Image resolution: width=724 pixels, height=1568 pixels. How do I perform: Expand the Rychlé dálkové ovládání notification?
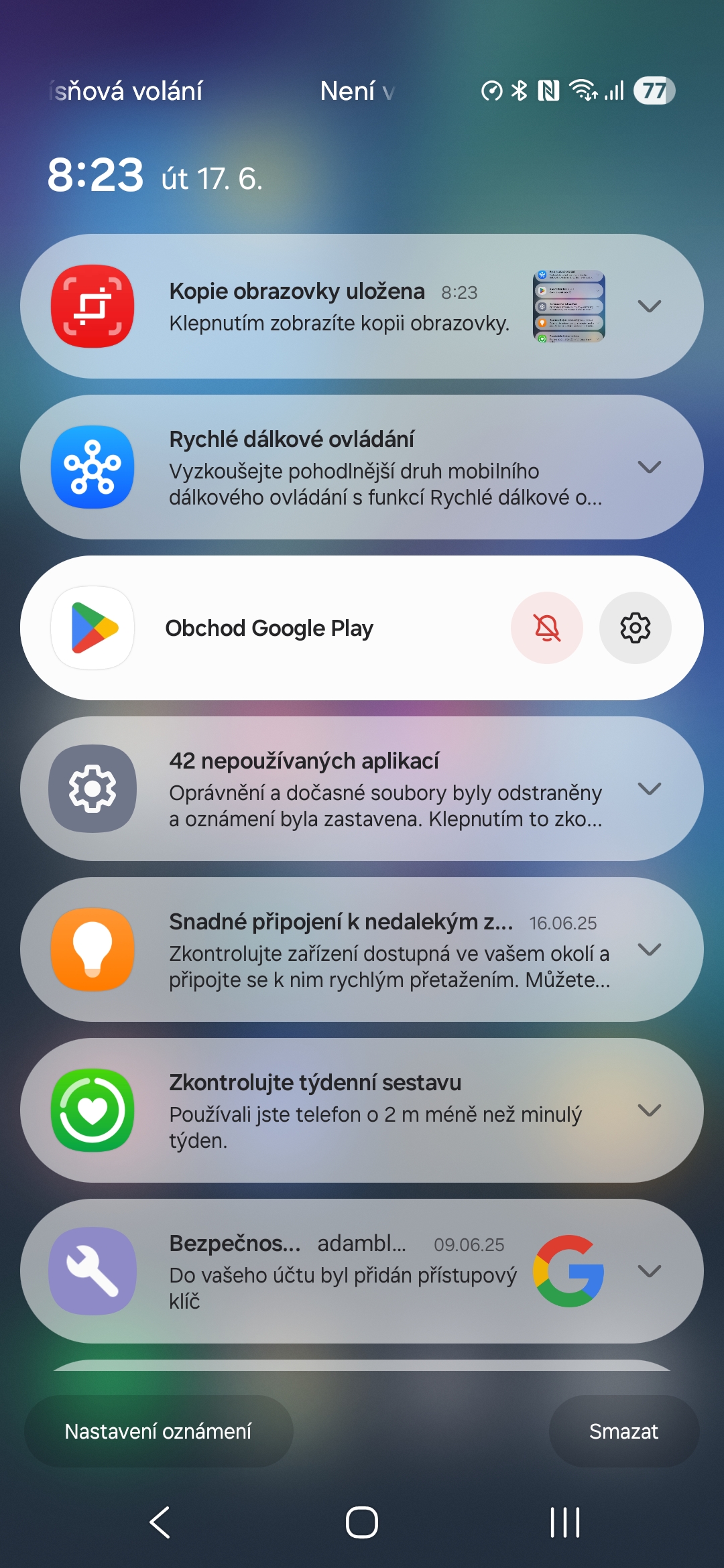pos(650,467)
